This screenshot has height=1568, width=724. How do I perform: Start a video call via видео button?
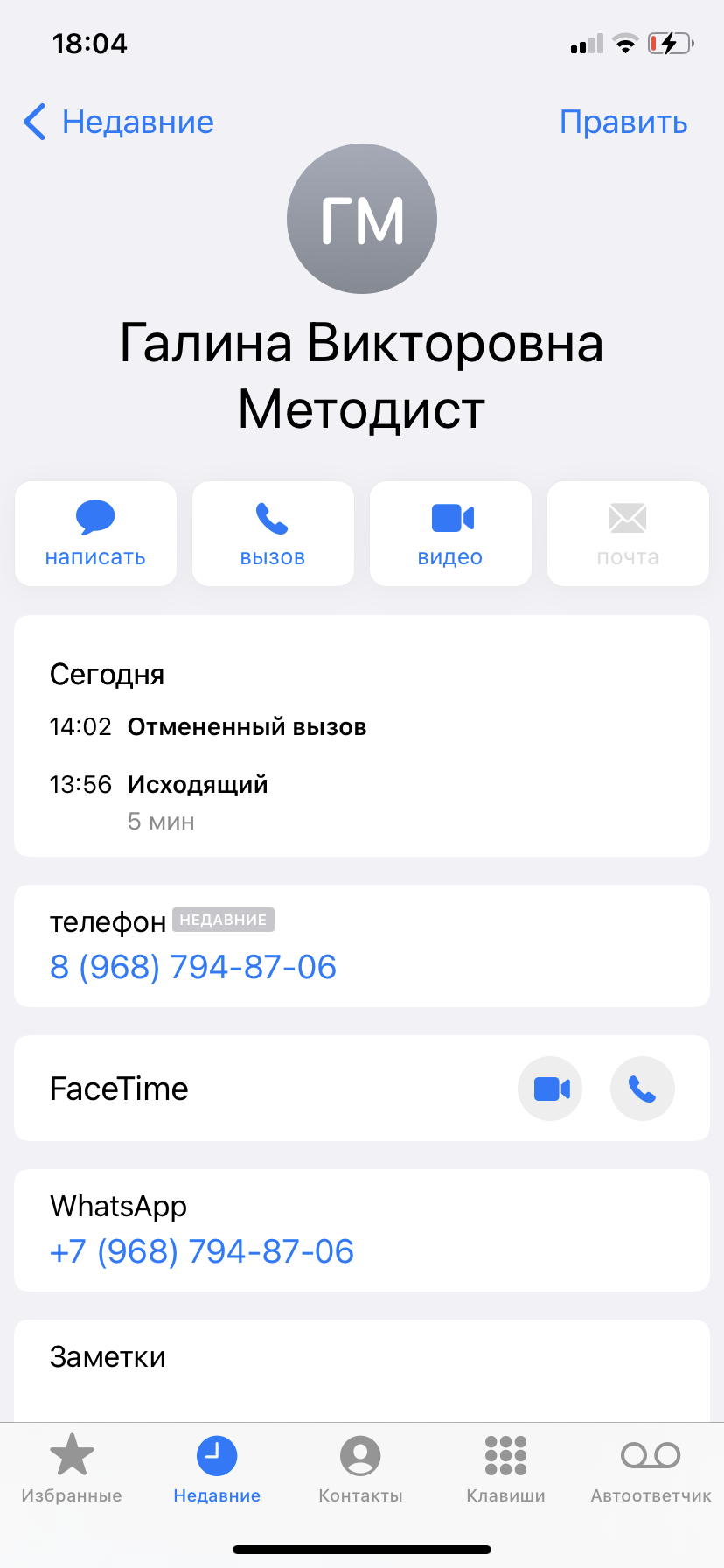click(450, 534)
